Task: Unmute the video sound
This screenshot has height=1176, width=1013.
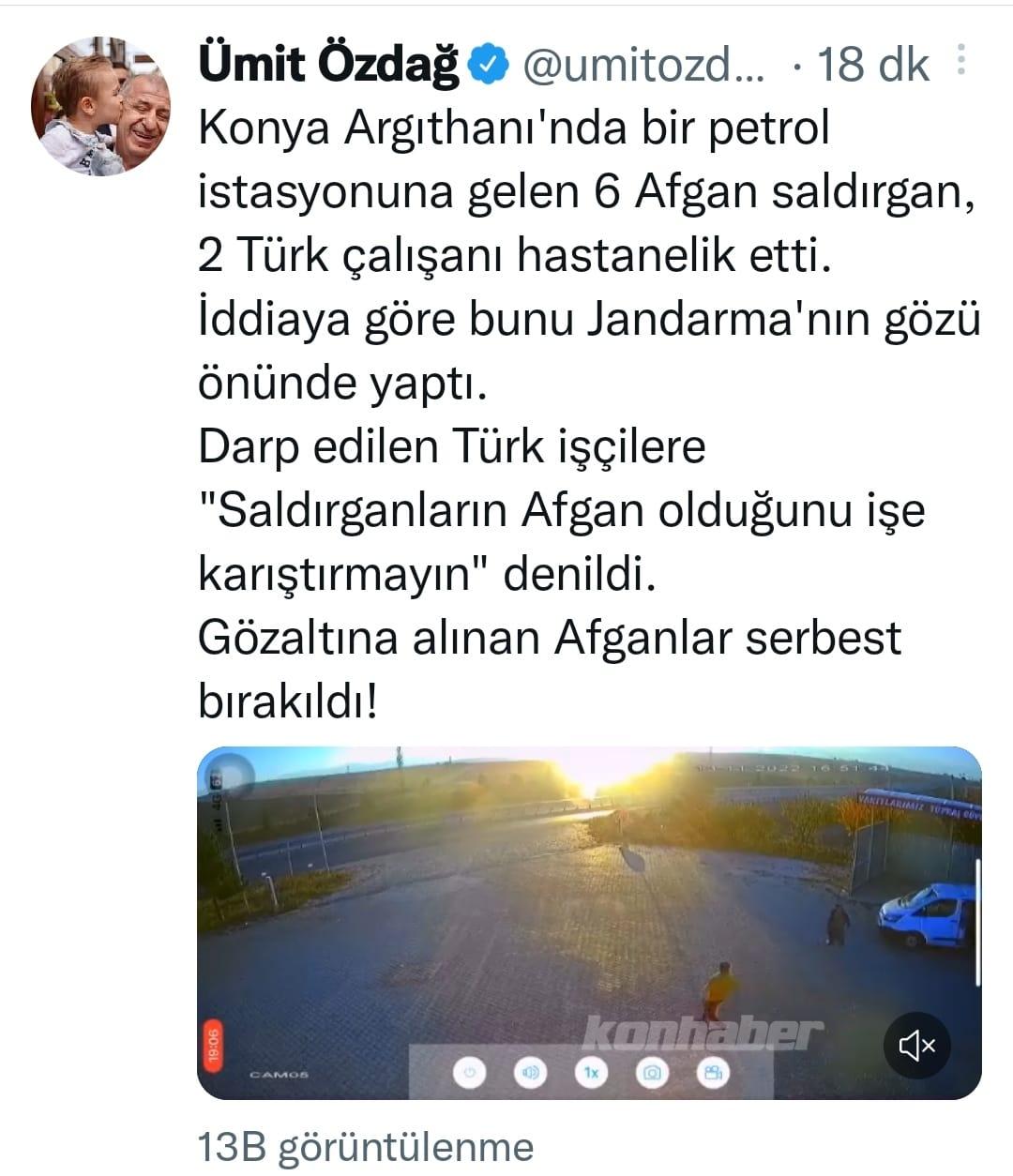Action: (916, 1045)
